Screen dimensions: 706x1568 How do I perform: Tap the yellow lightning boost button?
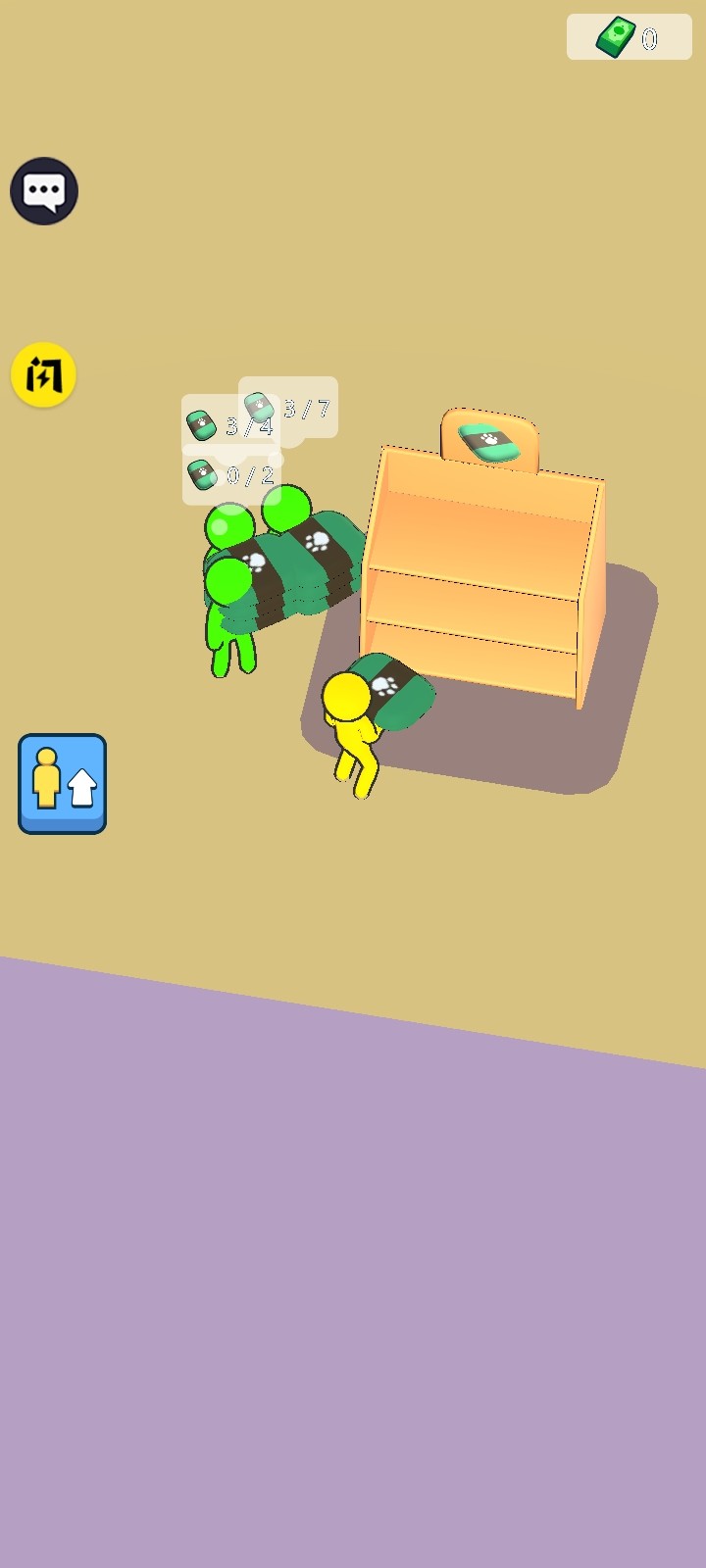click(44, 374)
